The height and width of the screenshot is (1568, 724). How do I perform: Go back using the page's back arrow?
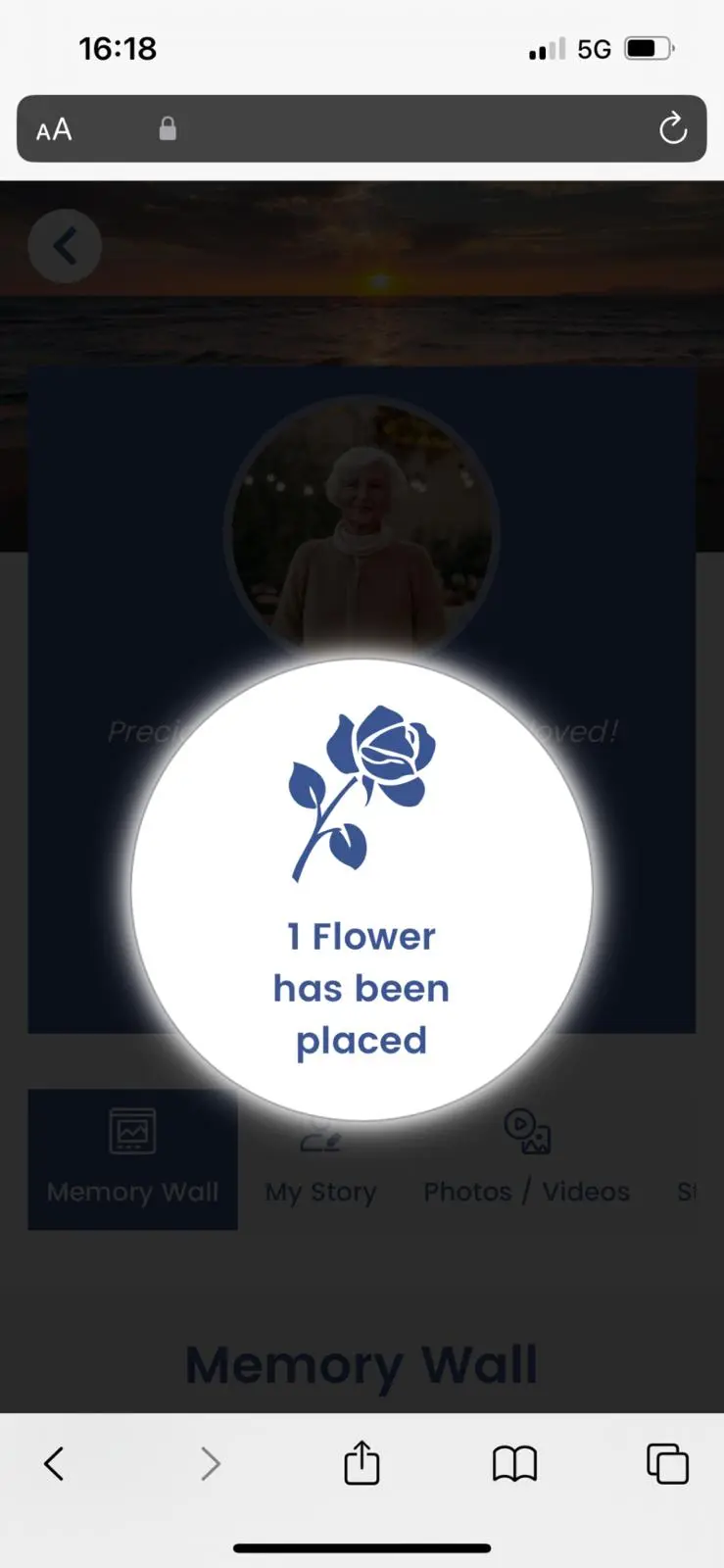point(65,246)
